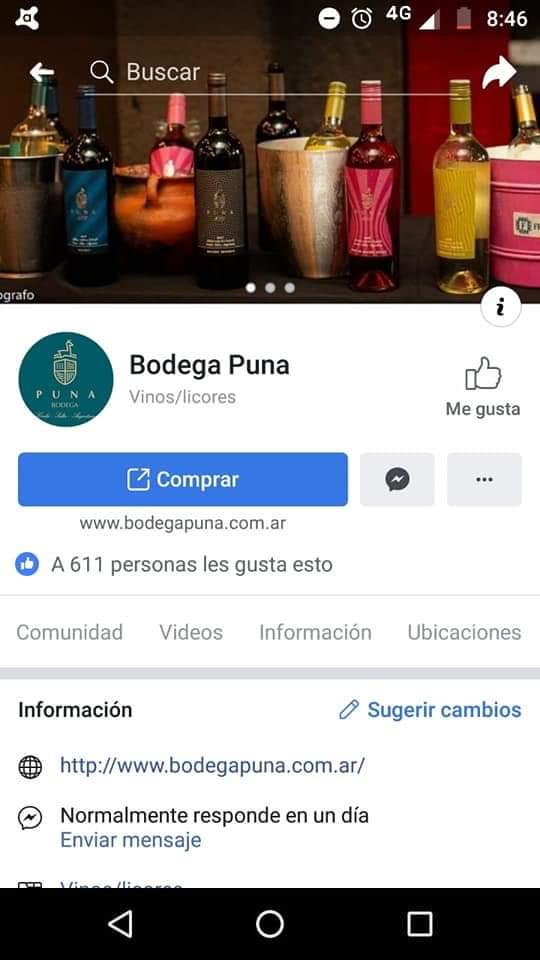Open the Información tab

pyautogui.click(x=315, y=632)
